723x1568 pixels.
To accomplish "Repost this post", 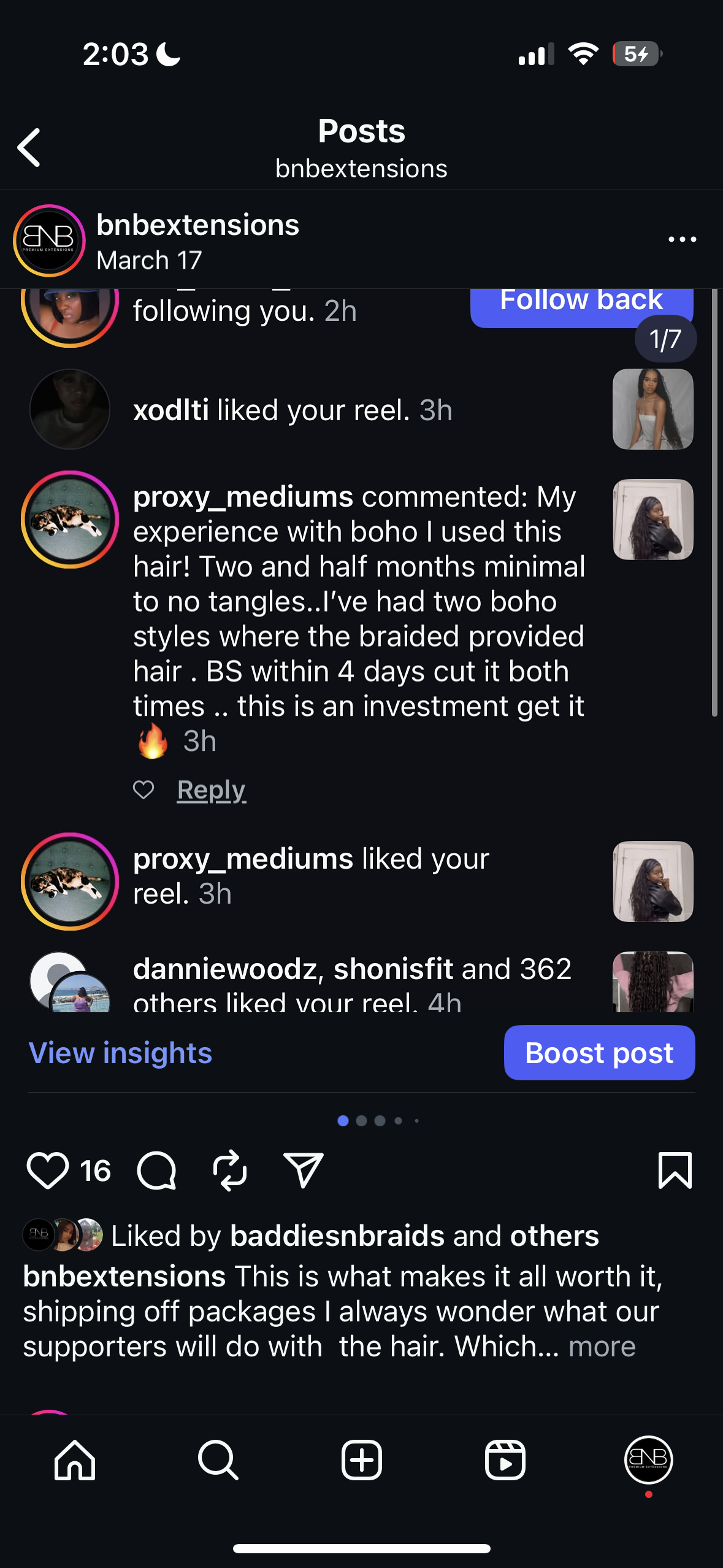I will 230,1170.
